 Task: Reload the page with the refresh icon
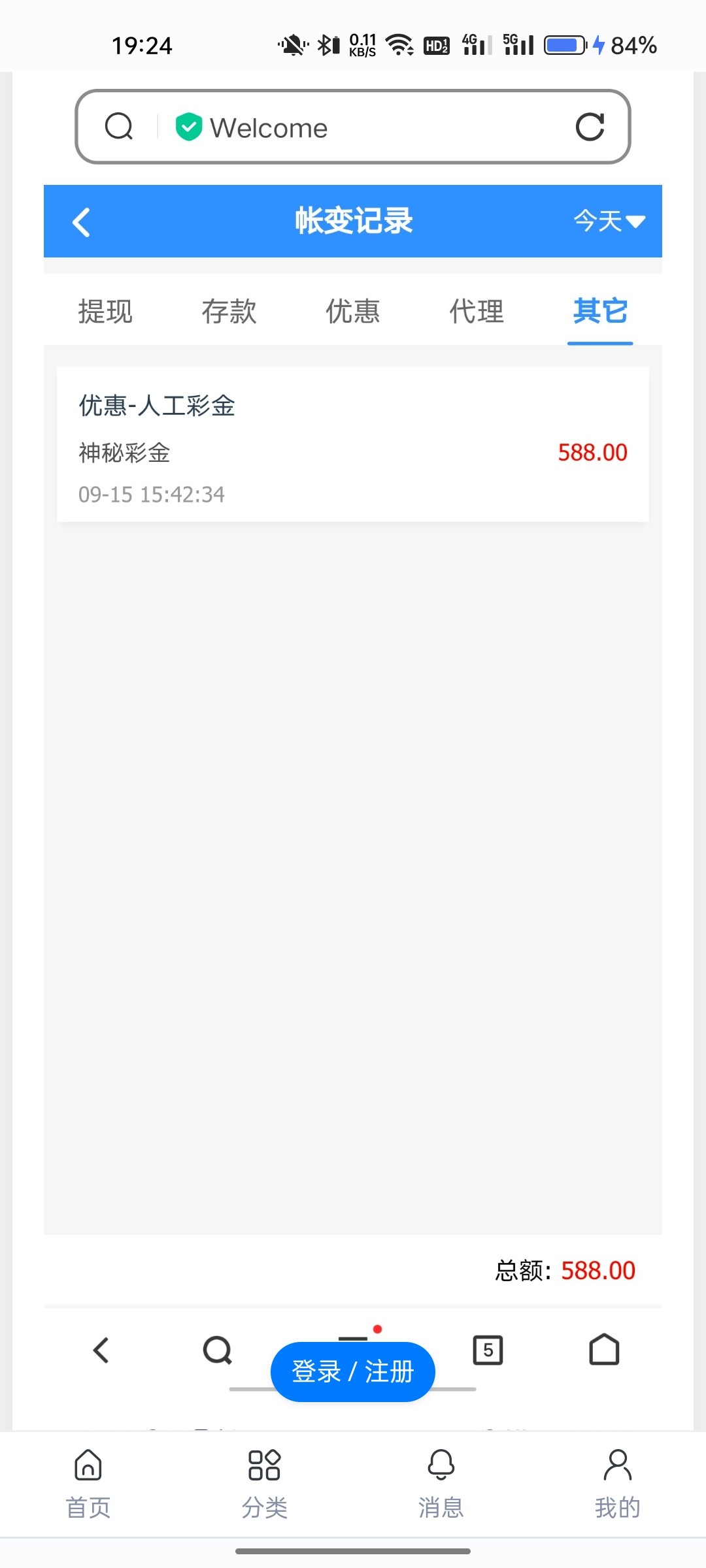tap(590, 127)
